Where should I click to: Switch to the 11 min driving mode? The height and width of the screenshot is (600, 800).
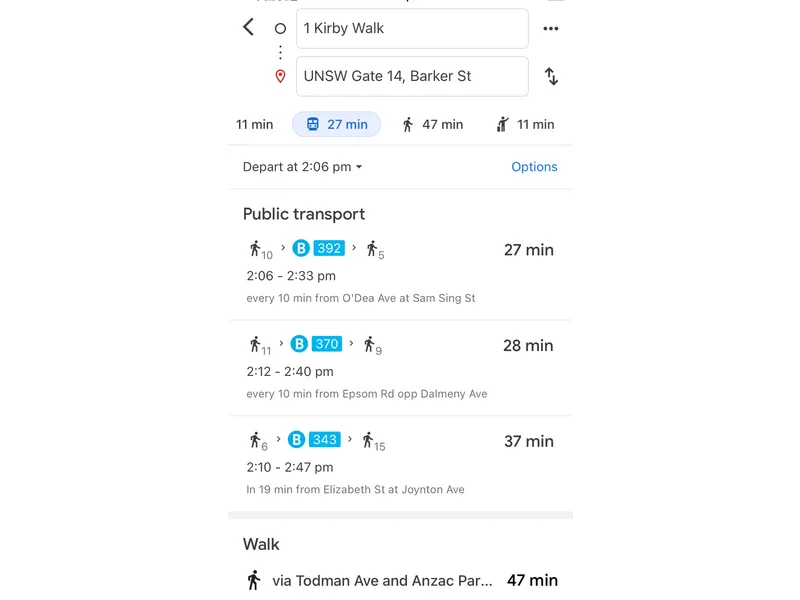[255, 125]
